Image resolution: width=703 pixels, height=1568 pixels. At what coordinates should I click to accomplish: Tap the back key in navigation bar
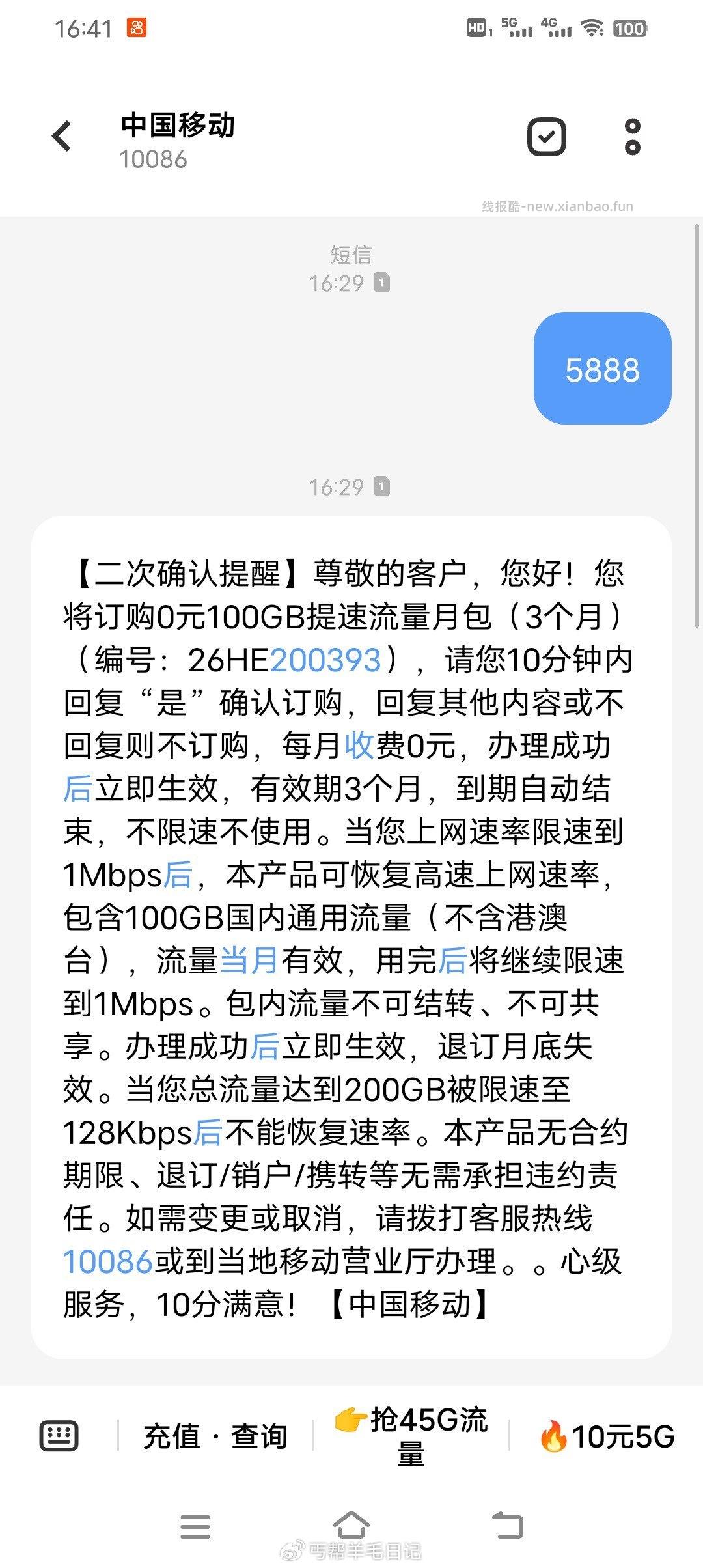tap(508, 1526)
